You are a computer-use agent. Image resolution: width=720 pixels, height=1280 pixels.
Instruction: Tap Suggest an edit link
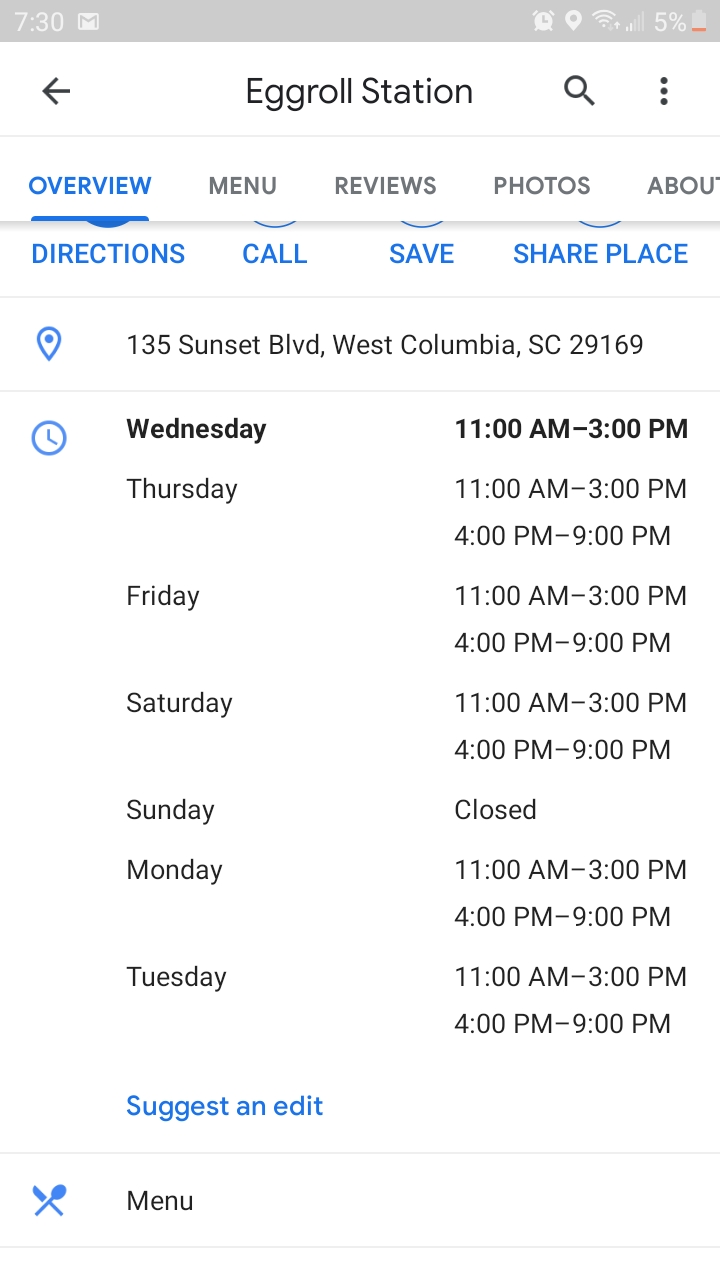224,1106
